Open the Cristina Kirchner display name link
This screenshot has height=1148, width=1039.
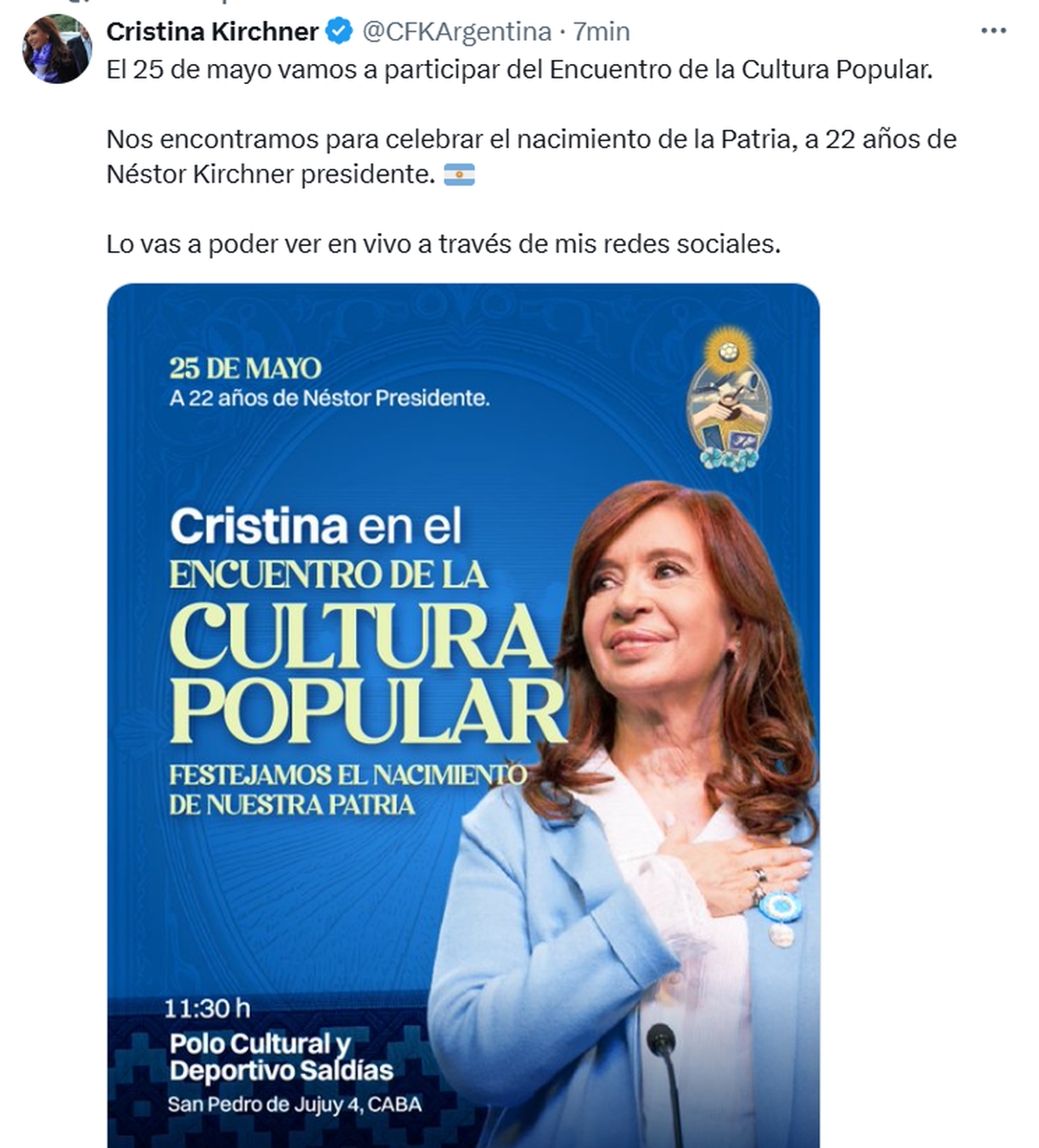point(212,32)
